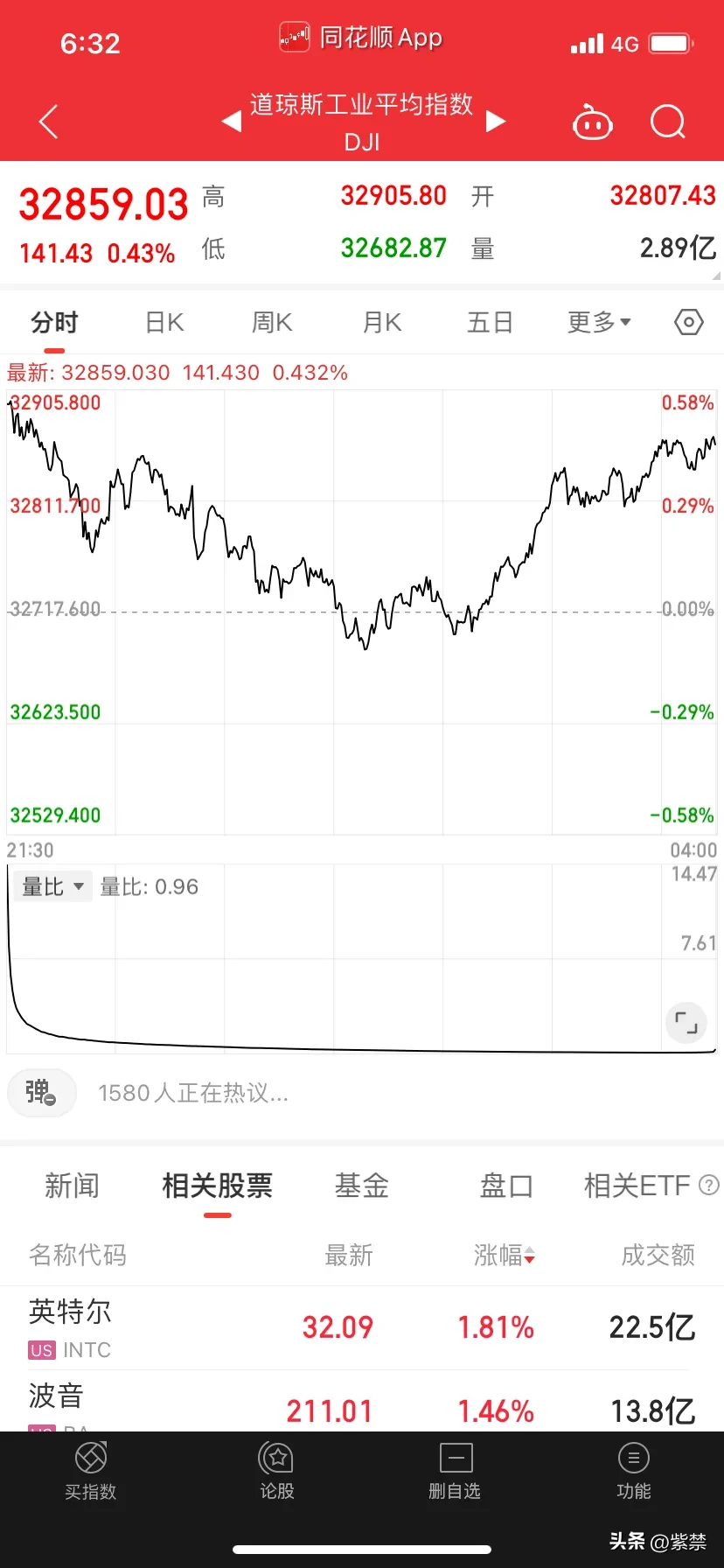The height and width of the screenshot is (1568, 724).
Task: Go back using the top-left arrow
Action: (49, 122)
